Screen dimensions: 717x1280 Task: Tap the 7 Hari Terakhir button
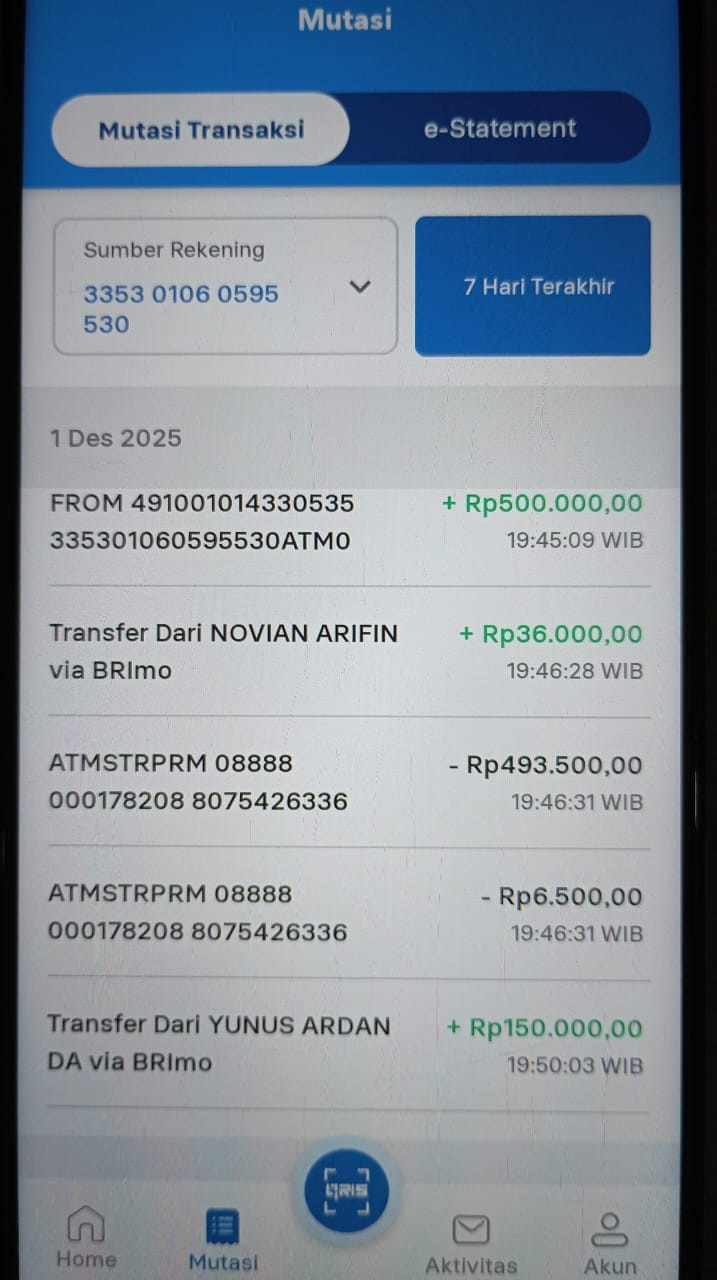pos(533,286)
